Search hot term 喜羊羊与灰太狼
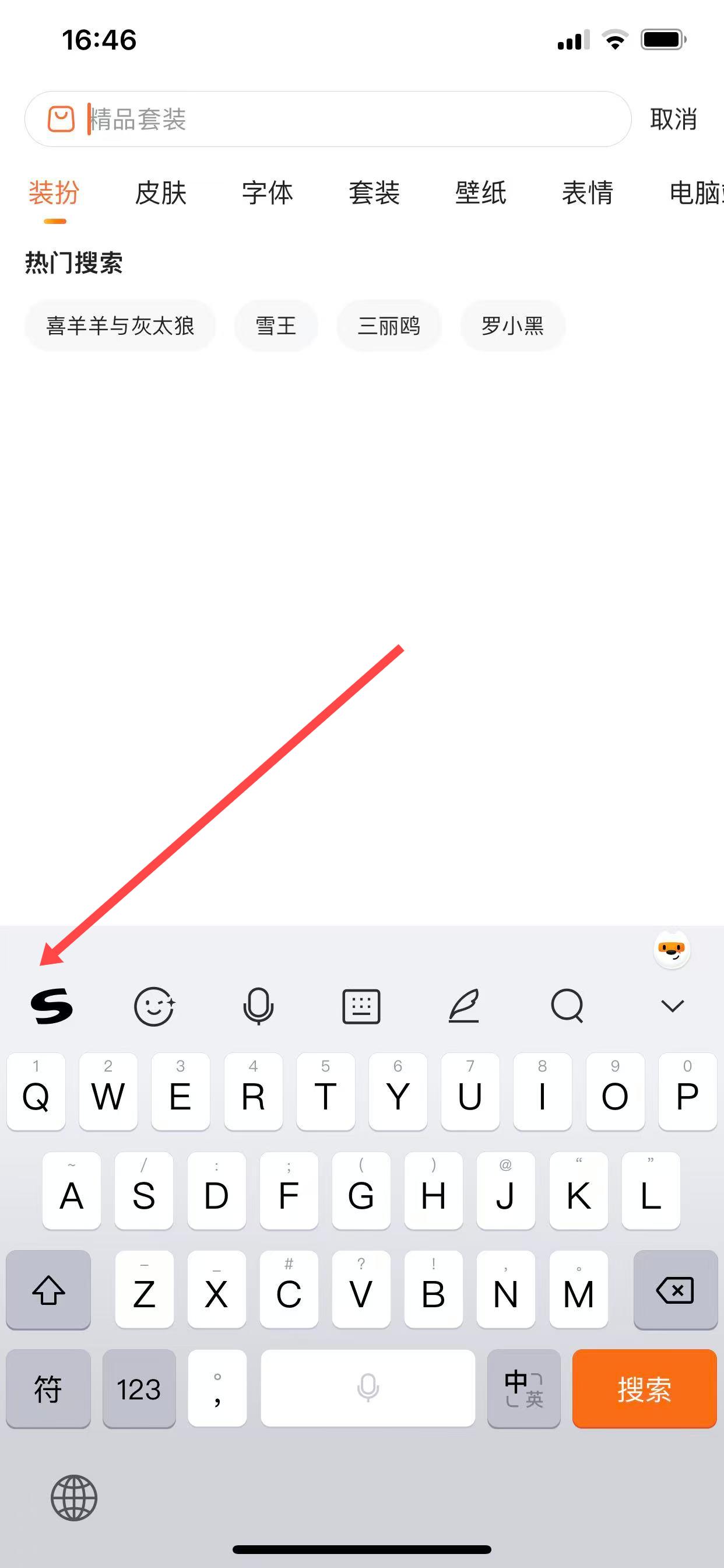724x1568 pixels. (120, 325)
